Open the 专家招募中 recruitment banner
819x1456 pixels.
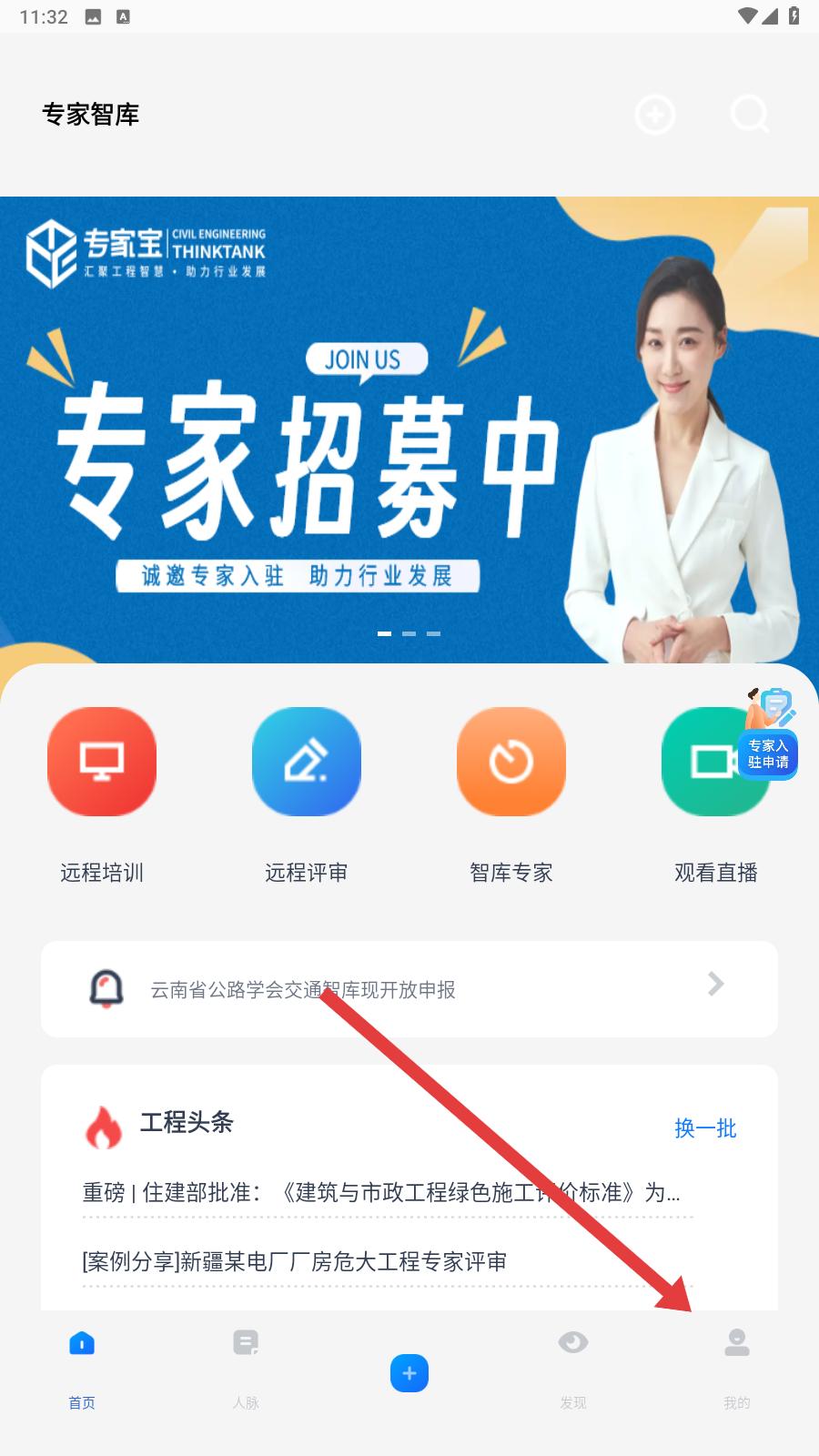409,430
